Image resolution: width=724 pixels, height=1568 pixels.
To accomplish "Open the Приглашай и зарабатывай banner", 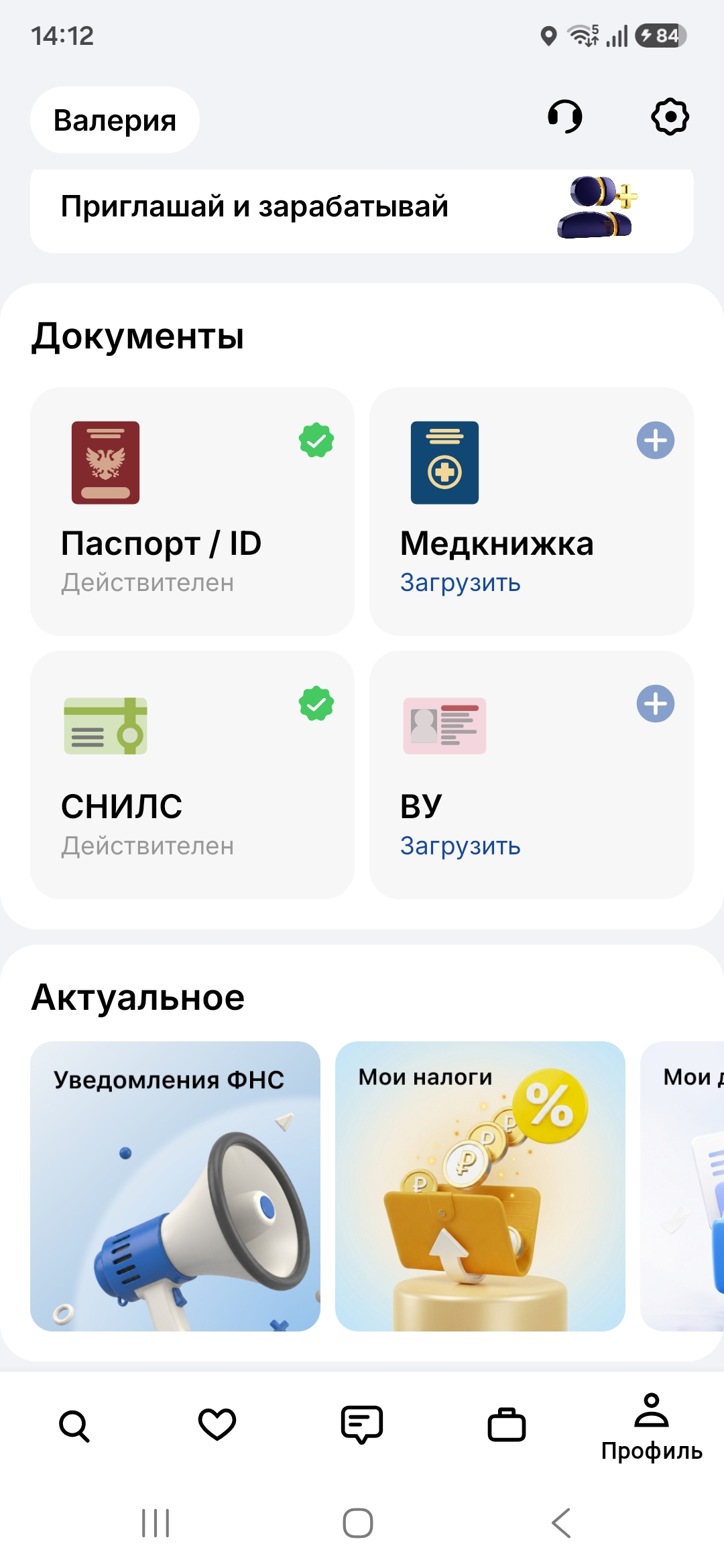I will [362, 210].
